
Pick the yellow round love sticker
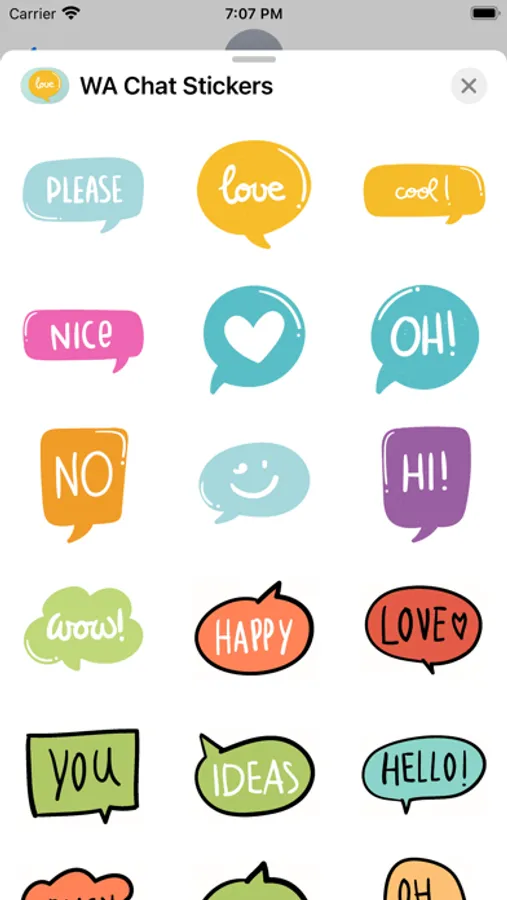click(254, 194)
